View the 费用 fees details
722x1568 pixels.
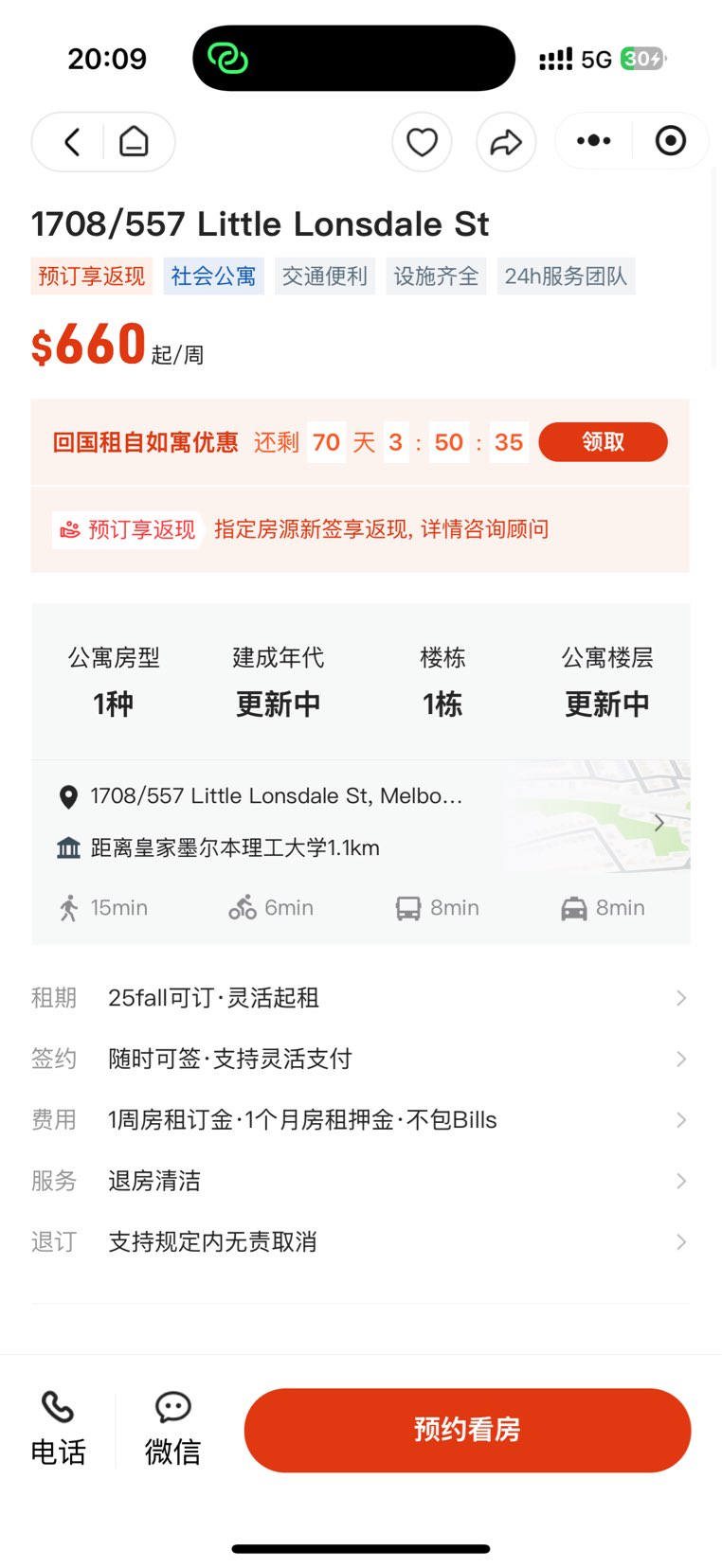tap(360, 1120)
